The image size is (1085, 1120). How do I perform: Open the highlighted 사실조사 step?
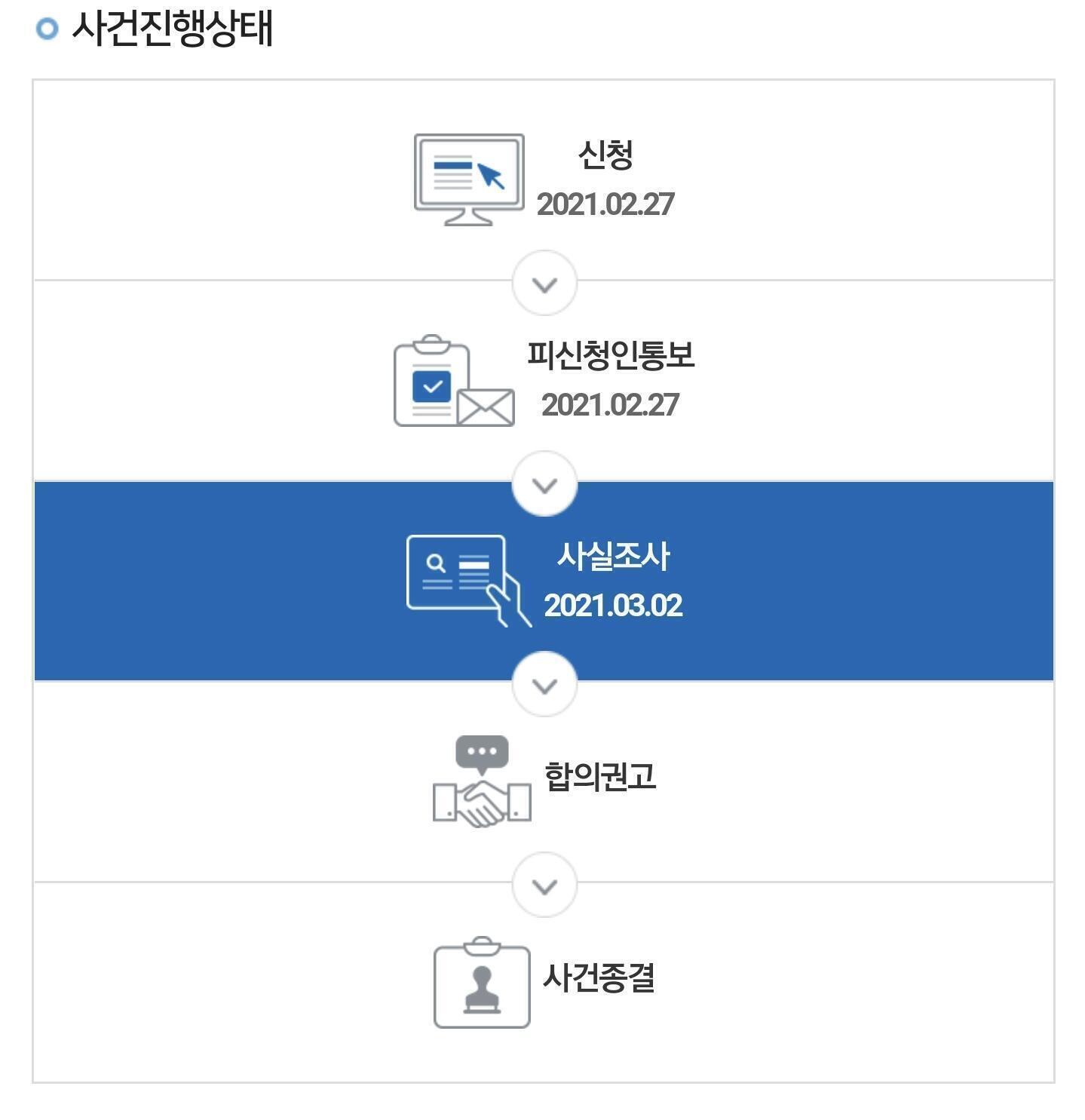pos(544,581)
